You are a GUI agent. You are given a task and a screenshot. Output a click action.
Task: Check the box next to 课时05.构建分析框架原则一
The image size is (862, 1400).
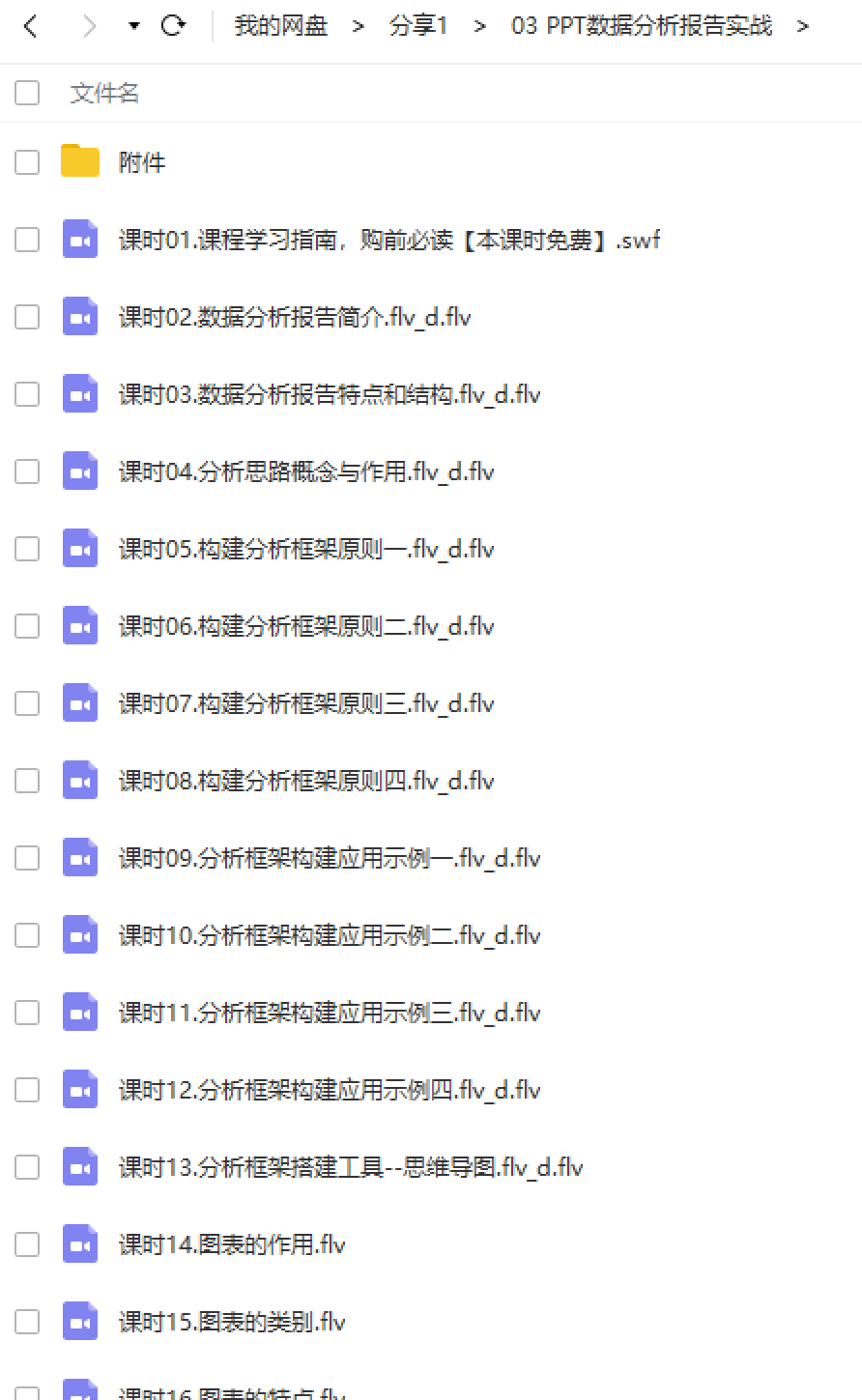click(27, 549)
